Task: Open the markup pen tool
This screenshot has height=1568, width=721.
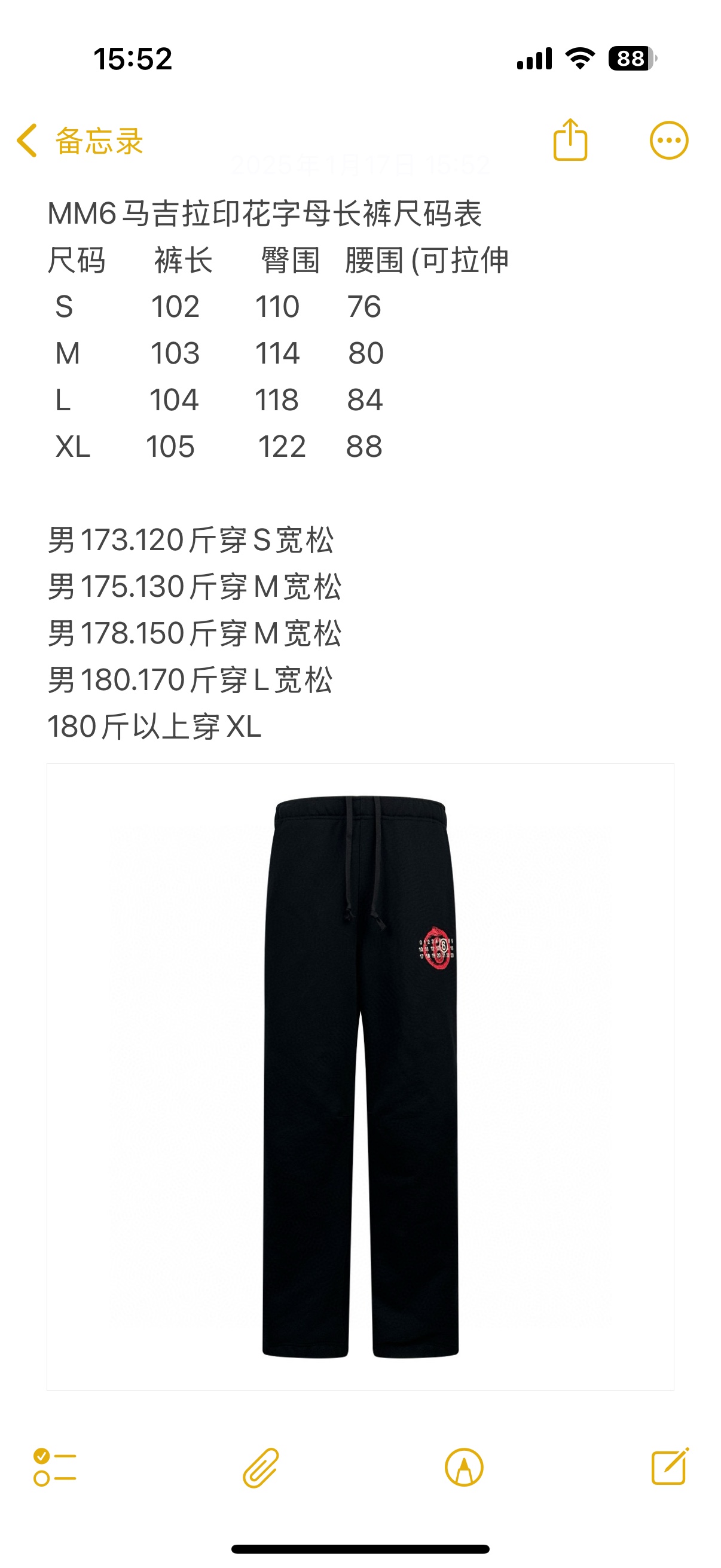Action: [464, 1468]
